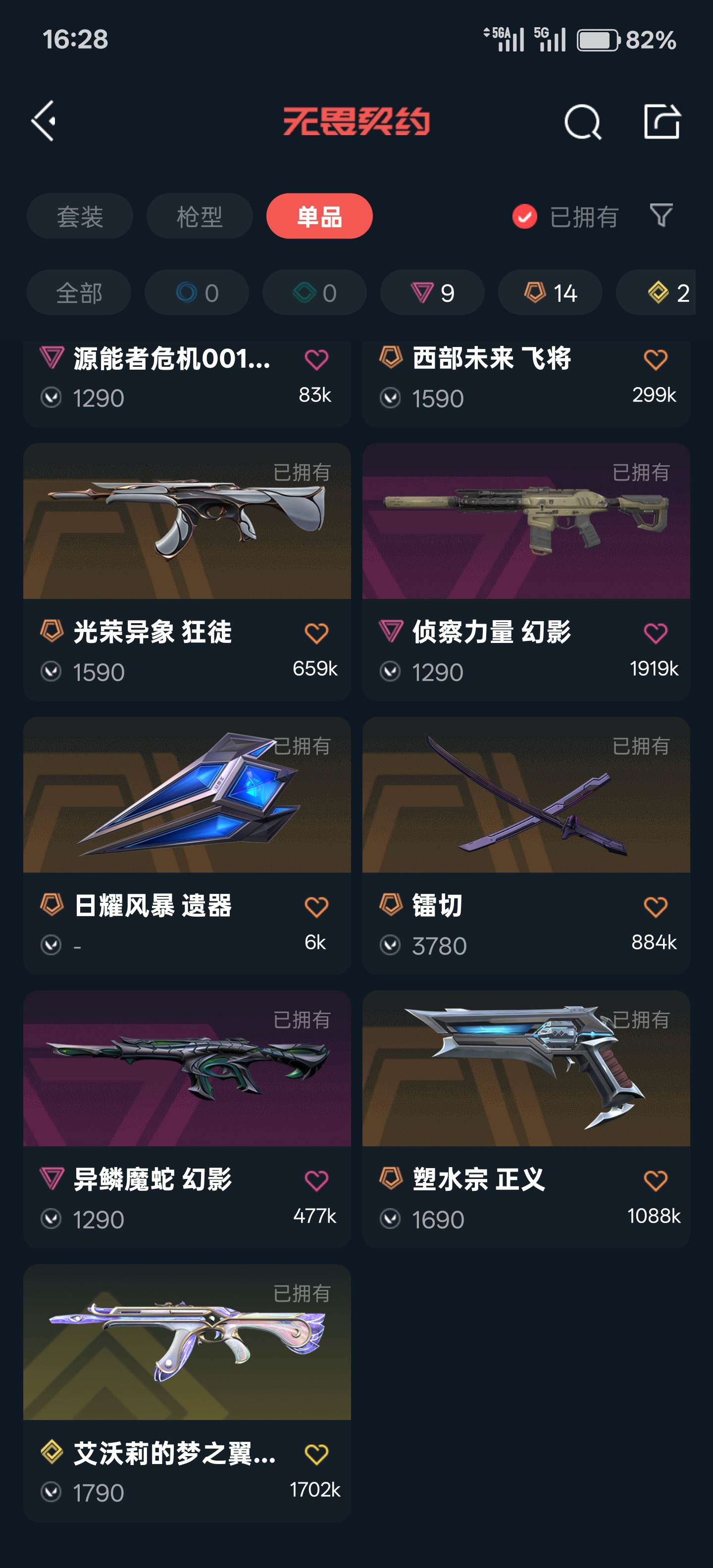Favorite the 西部未来 飞将 skin
The height and width of the screenshot is (1568, 713).
click(655, 360)
